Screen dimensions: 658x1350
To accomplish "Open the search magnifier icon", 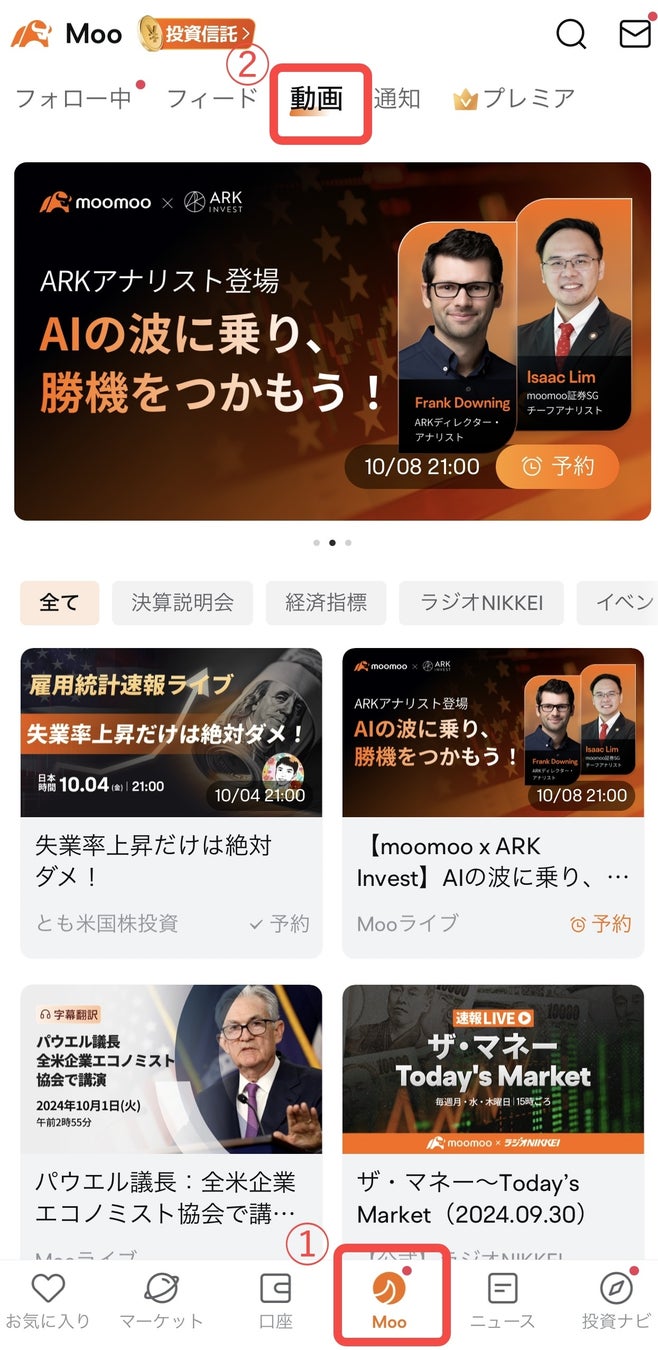I will [571, 34].
